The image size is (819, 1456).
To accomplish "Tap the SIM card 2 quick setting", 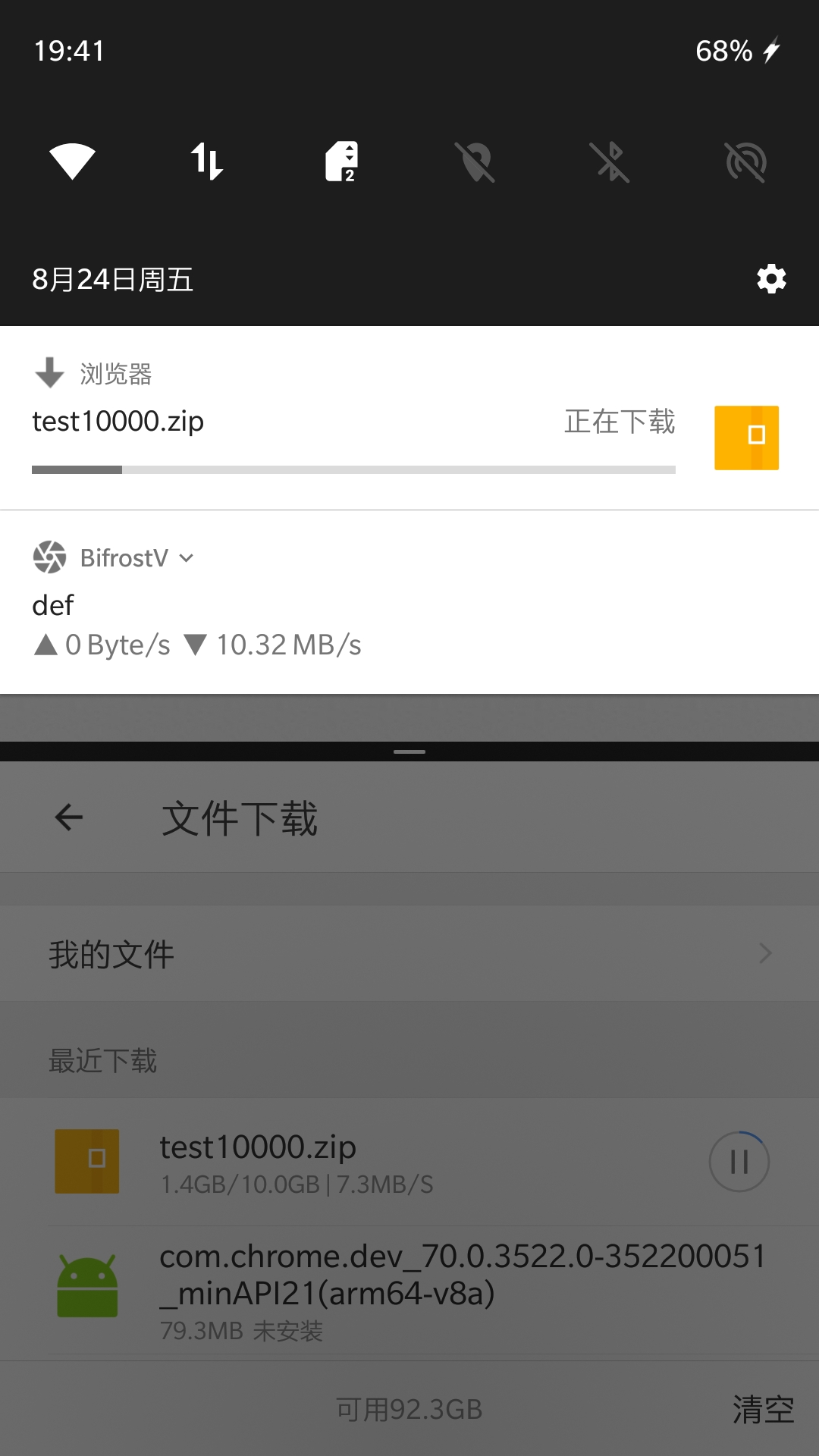I will coord(341,162).
